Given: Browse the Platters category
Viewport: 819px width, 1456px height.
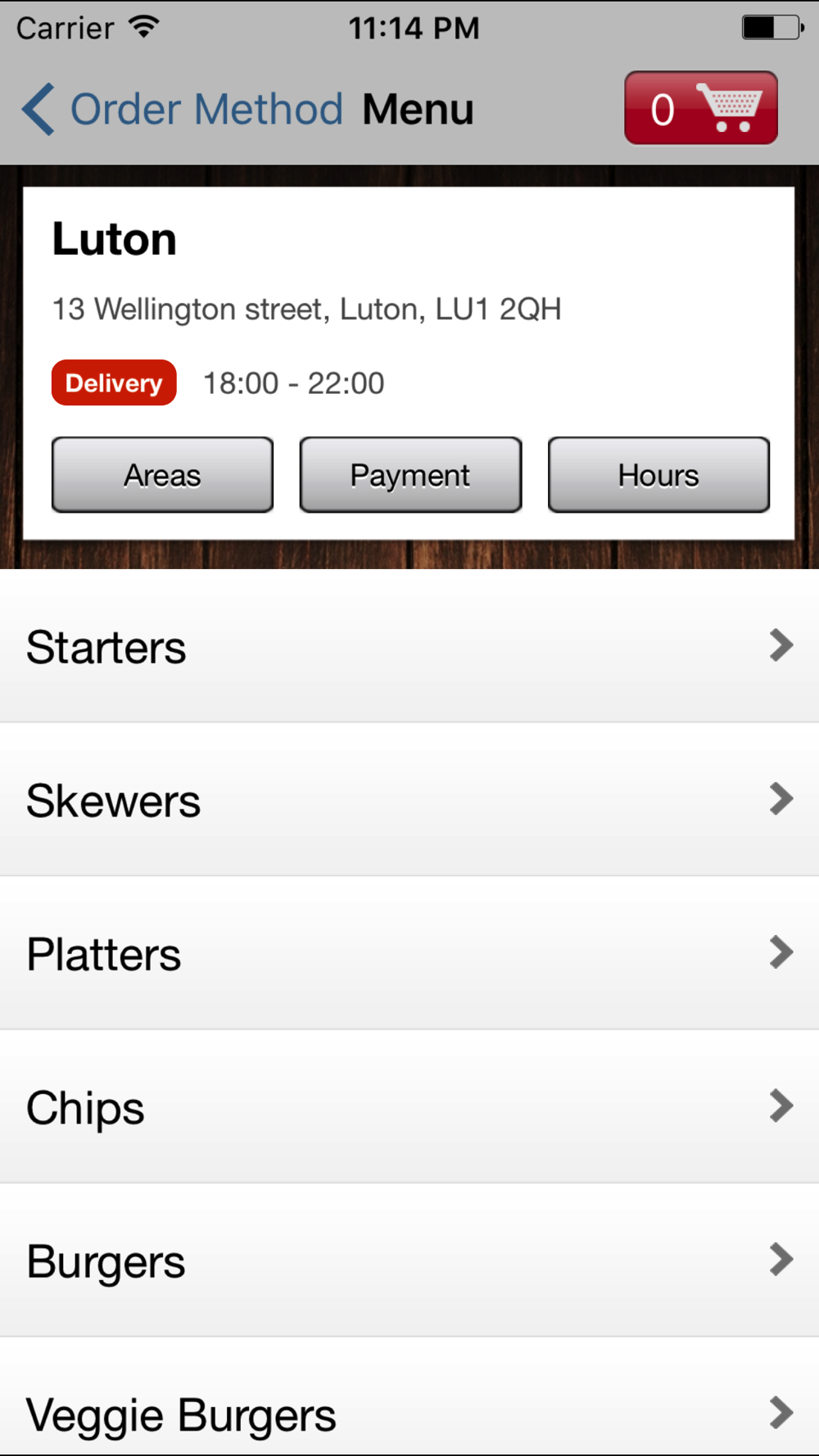Looking at the screenshot, I should (409, 953).
